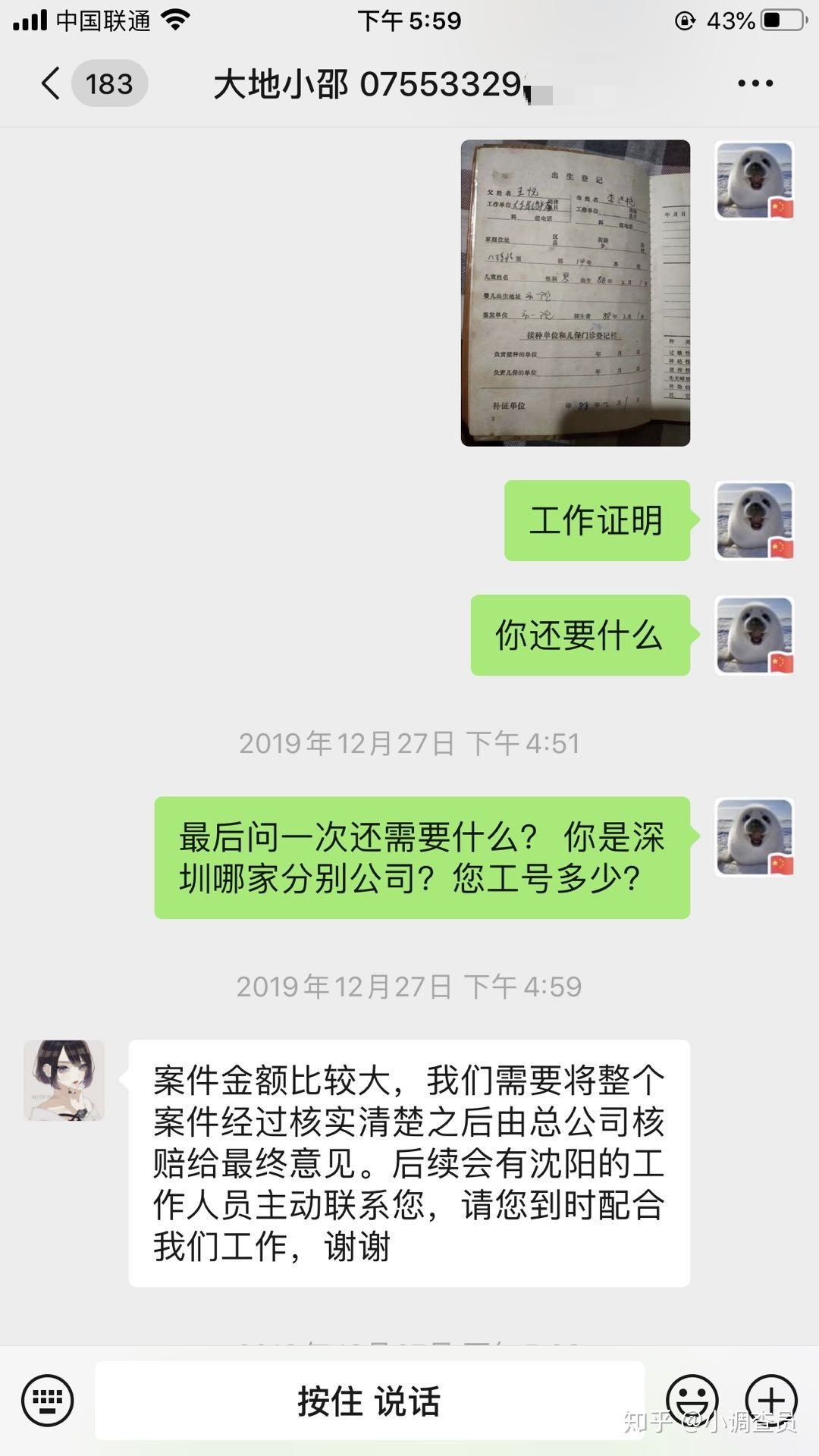Open the emoji sticker panel
819x1456 pixels.
coord(692,1400)
